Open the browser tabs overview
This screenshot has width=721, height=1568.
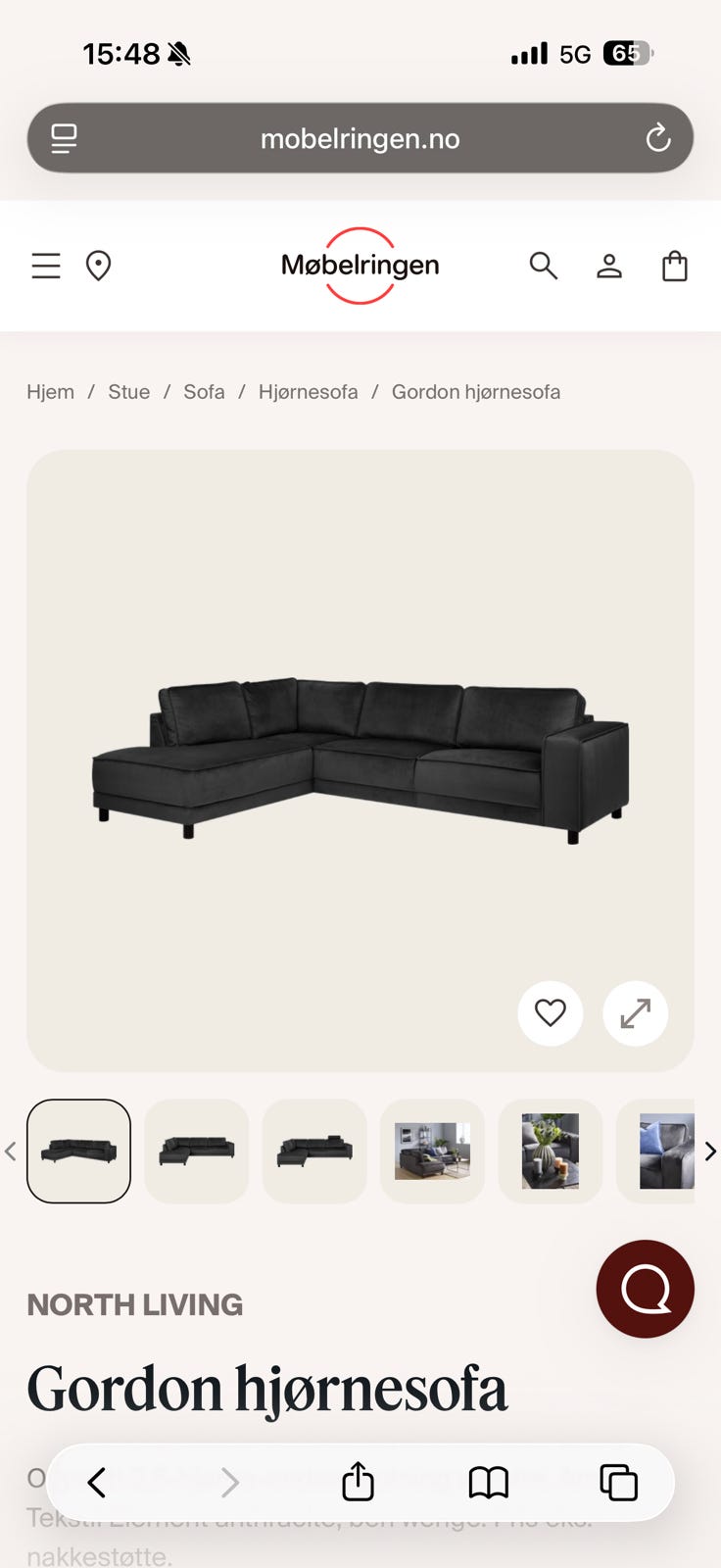pos(618,1482)
